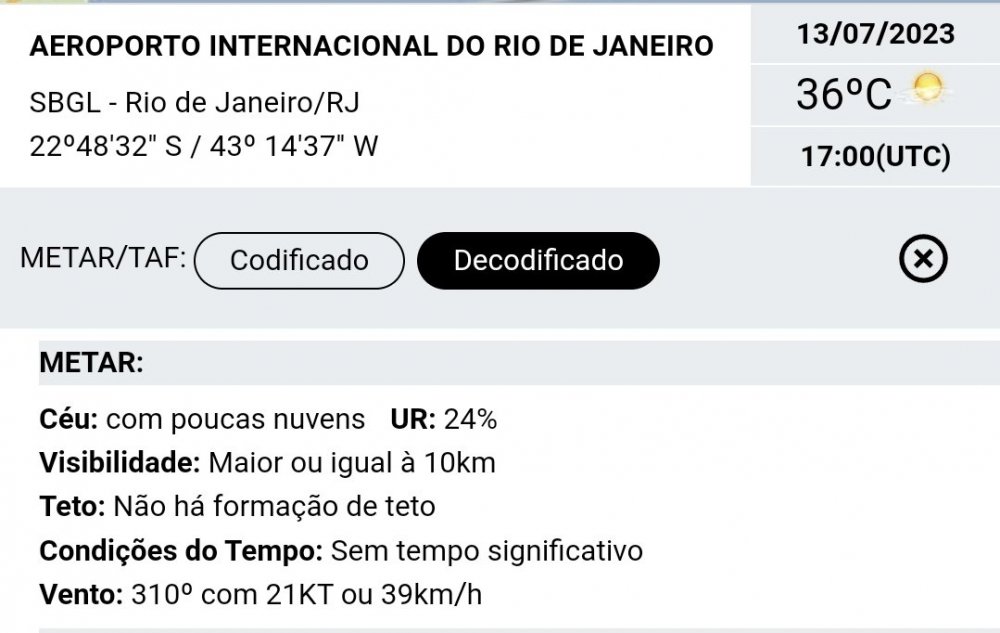
Task: Select the Decodificado view
Action: coord(538,261)
